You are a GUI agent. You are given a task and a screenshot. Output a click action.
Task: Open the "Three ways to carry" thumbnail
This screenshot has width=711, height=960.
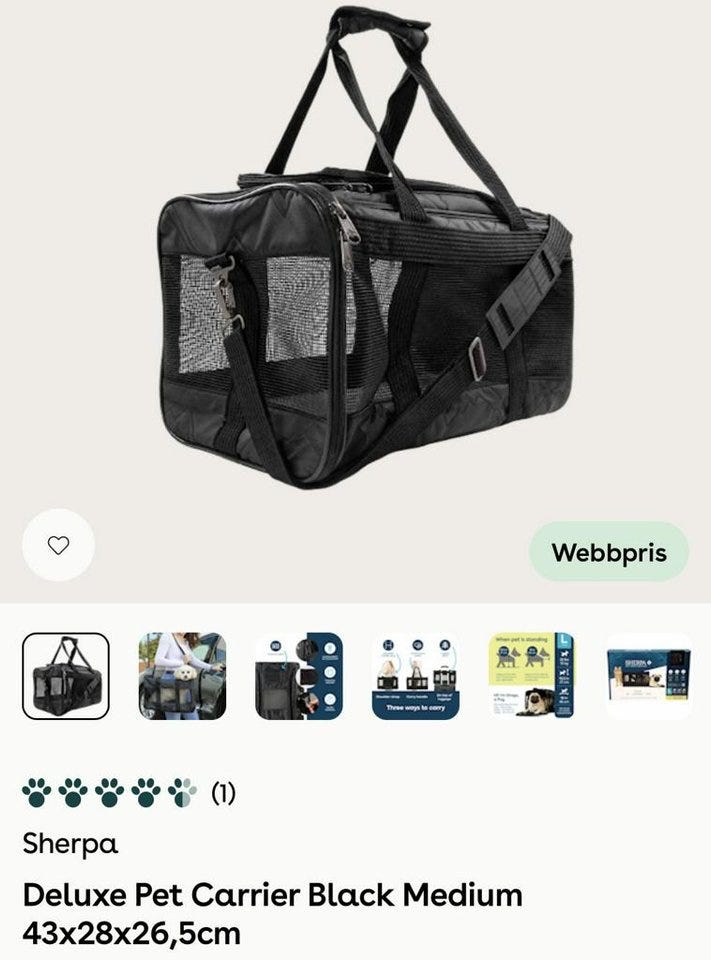(x=416, y=676)
